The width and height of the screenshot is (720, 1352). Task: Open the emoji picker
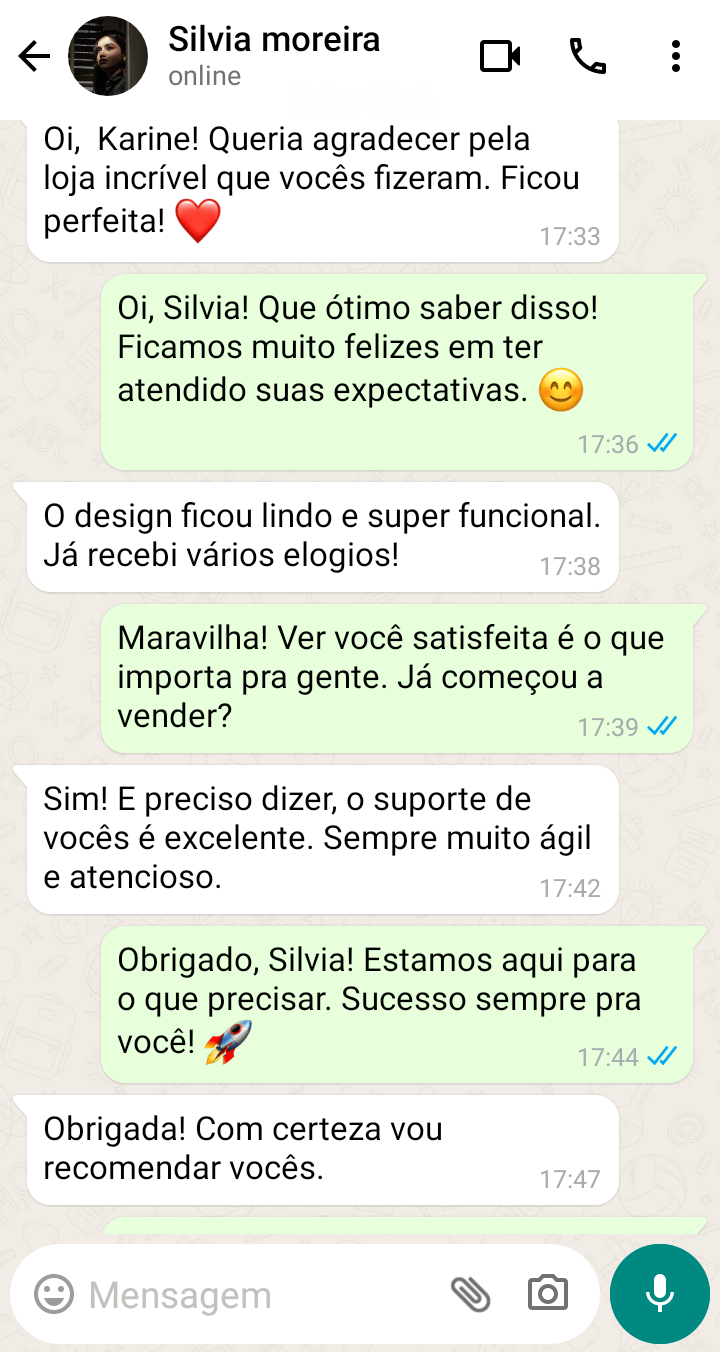pos(54,1294)
